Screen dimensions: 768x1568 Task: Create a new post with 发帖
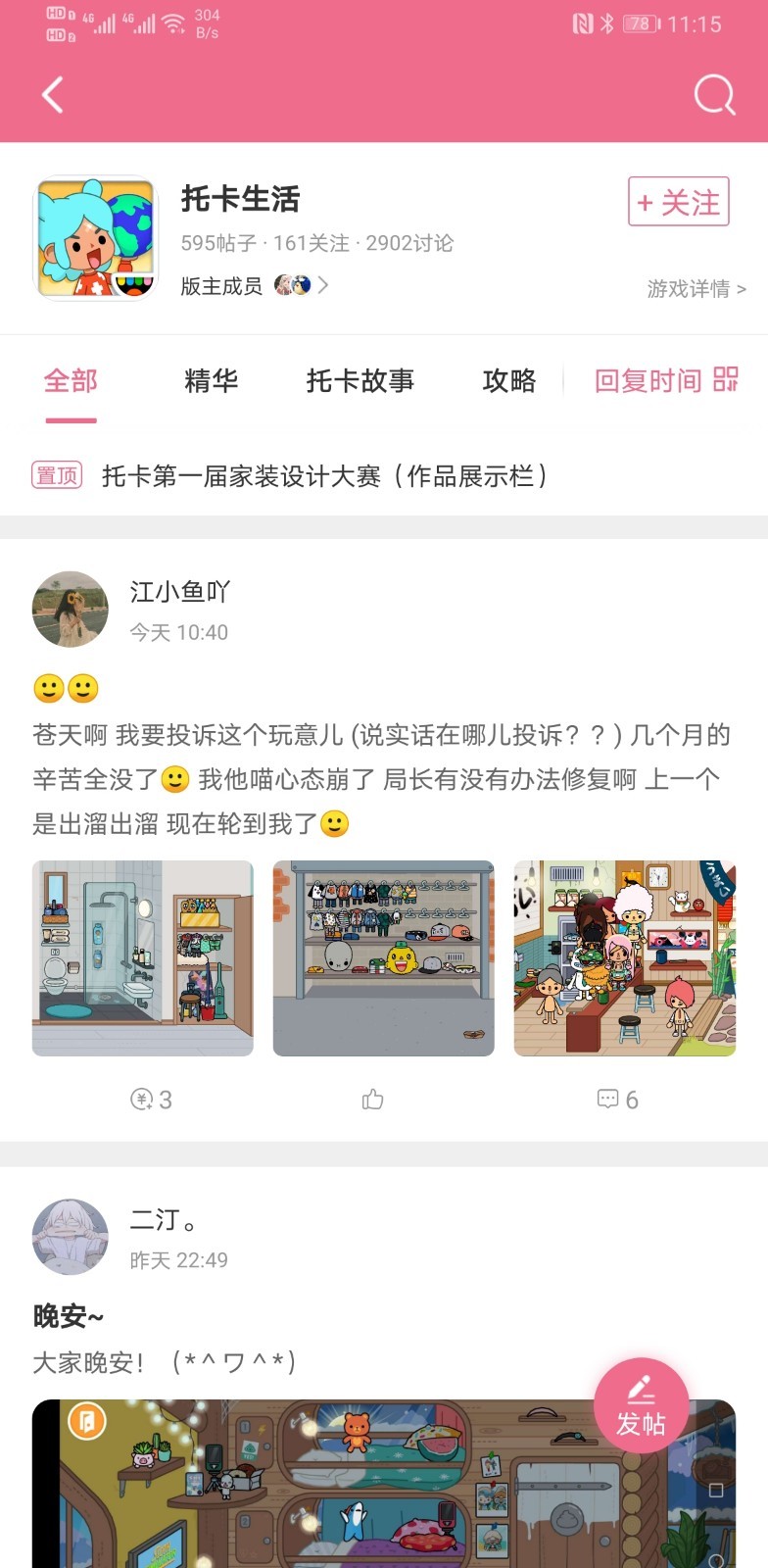pyautogui.click(x=641, y=1404)
